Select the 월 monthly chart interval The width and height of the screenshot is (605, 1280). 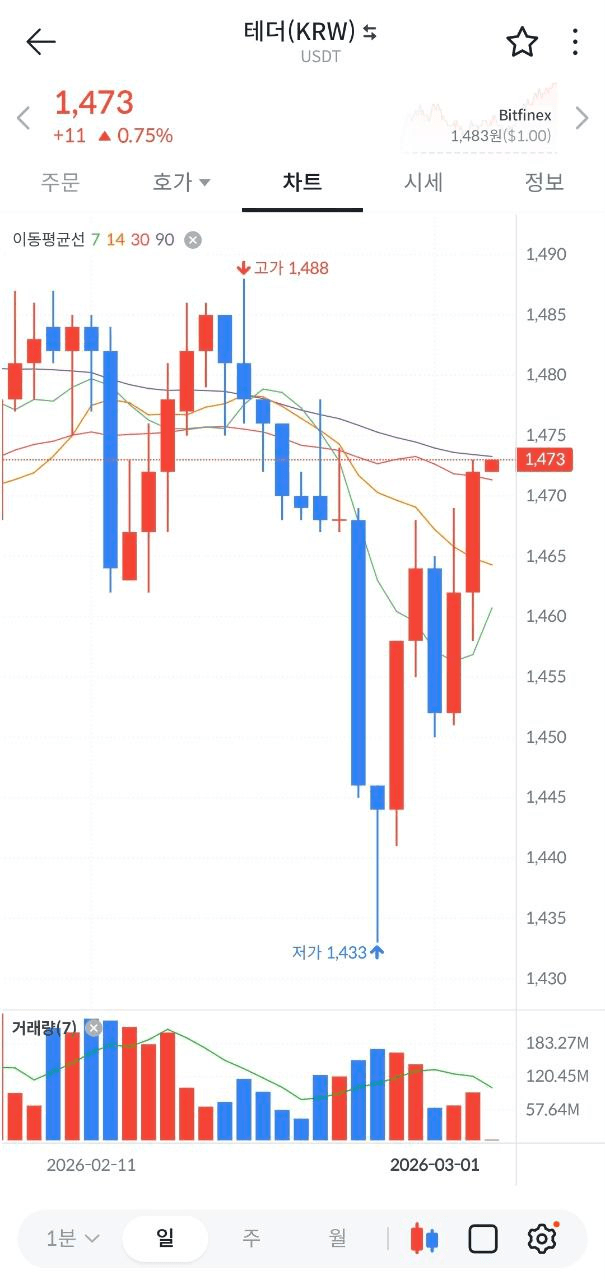point(338,1238)
